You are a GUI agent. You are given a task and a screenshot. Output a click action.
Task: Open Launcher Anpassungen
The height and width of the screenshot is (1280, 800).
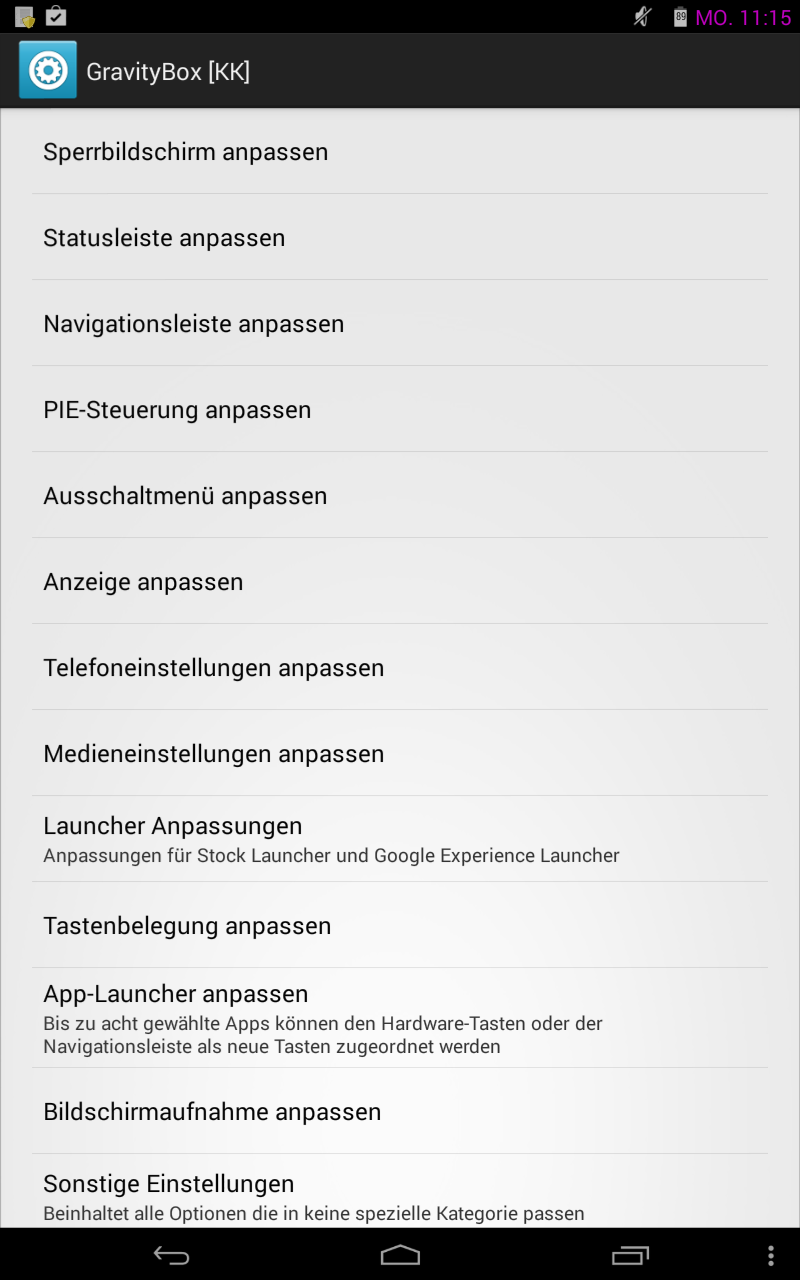400,839
